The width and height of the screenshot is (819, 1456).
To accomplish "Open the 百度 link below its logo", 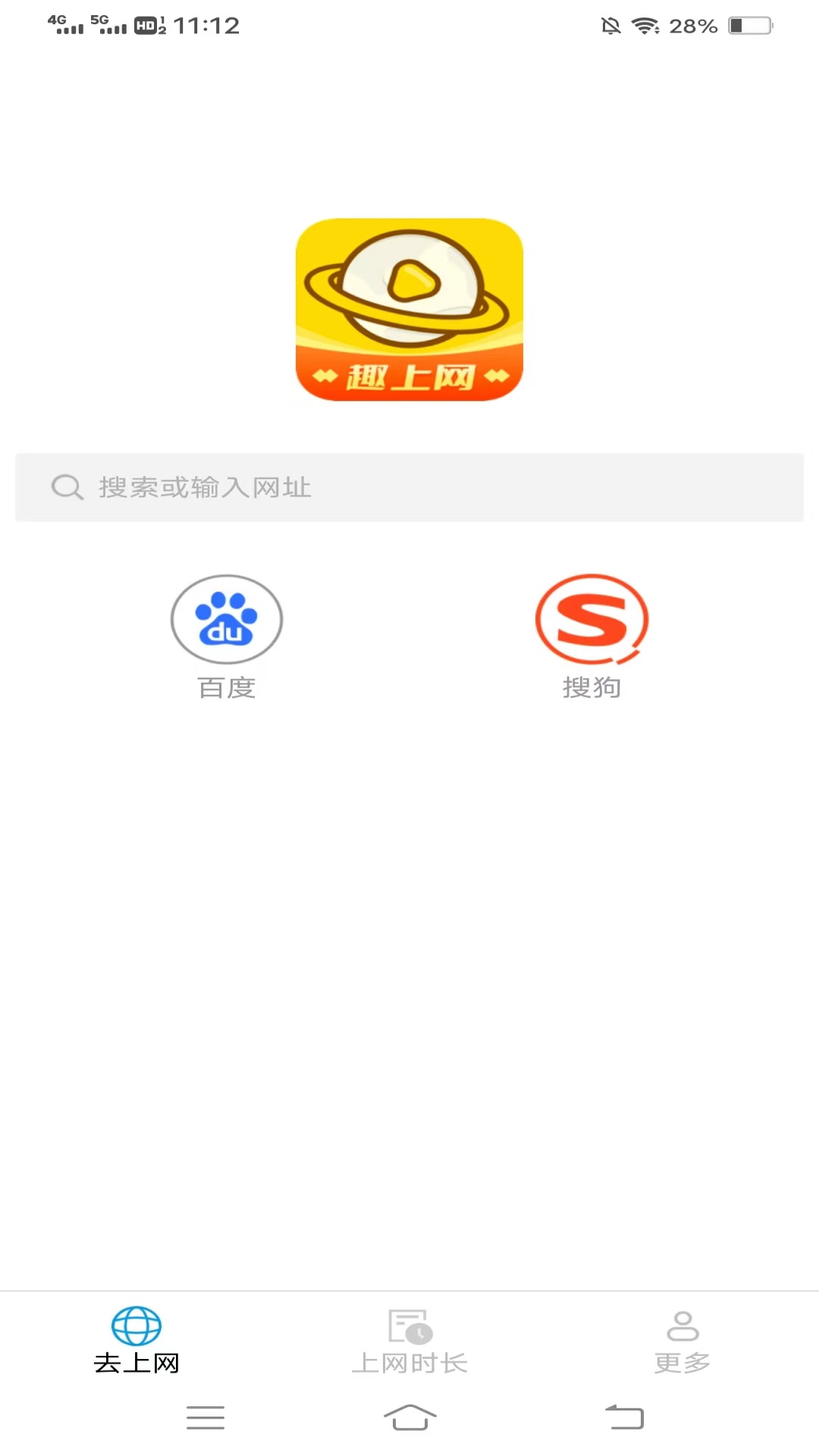I will tap(226, 689).
